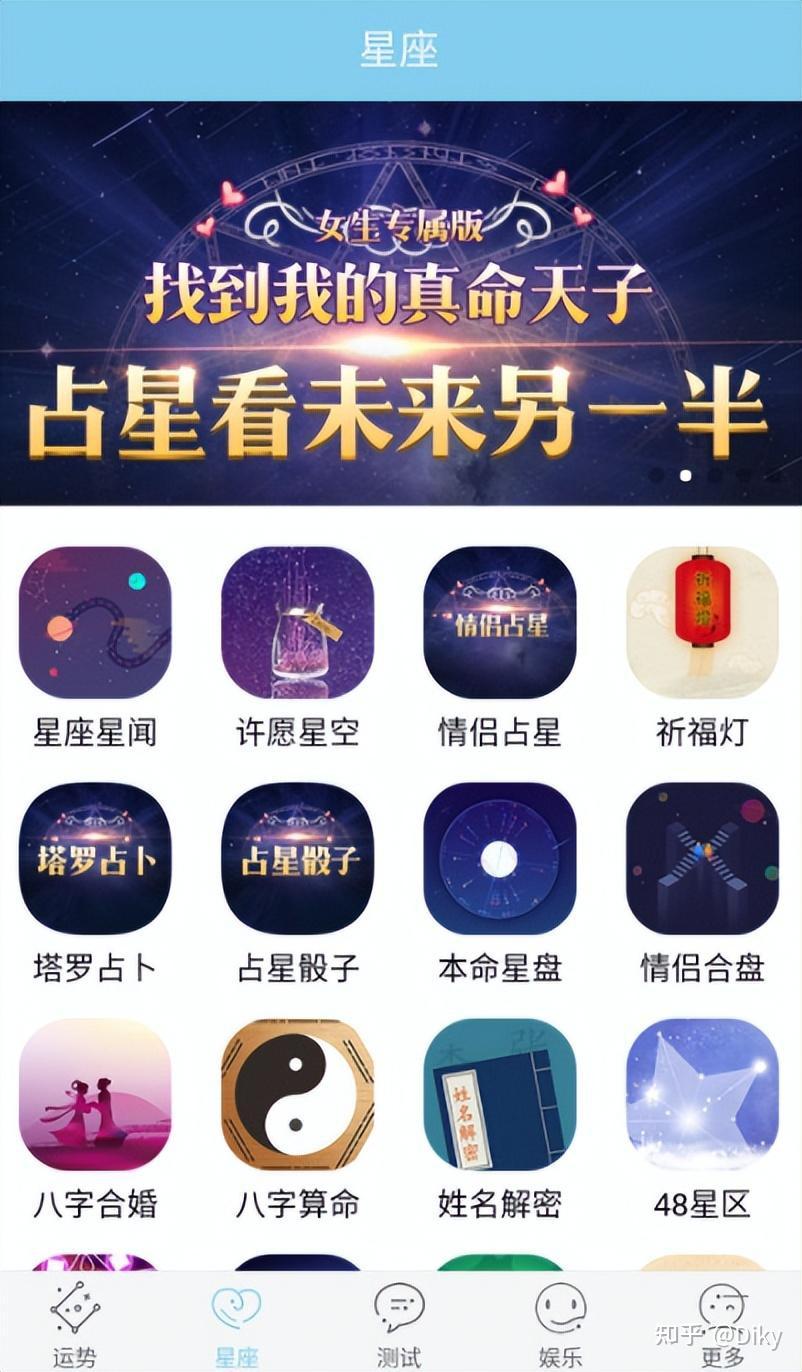Open 八字合婚

(x=95, y=1094)
